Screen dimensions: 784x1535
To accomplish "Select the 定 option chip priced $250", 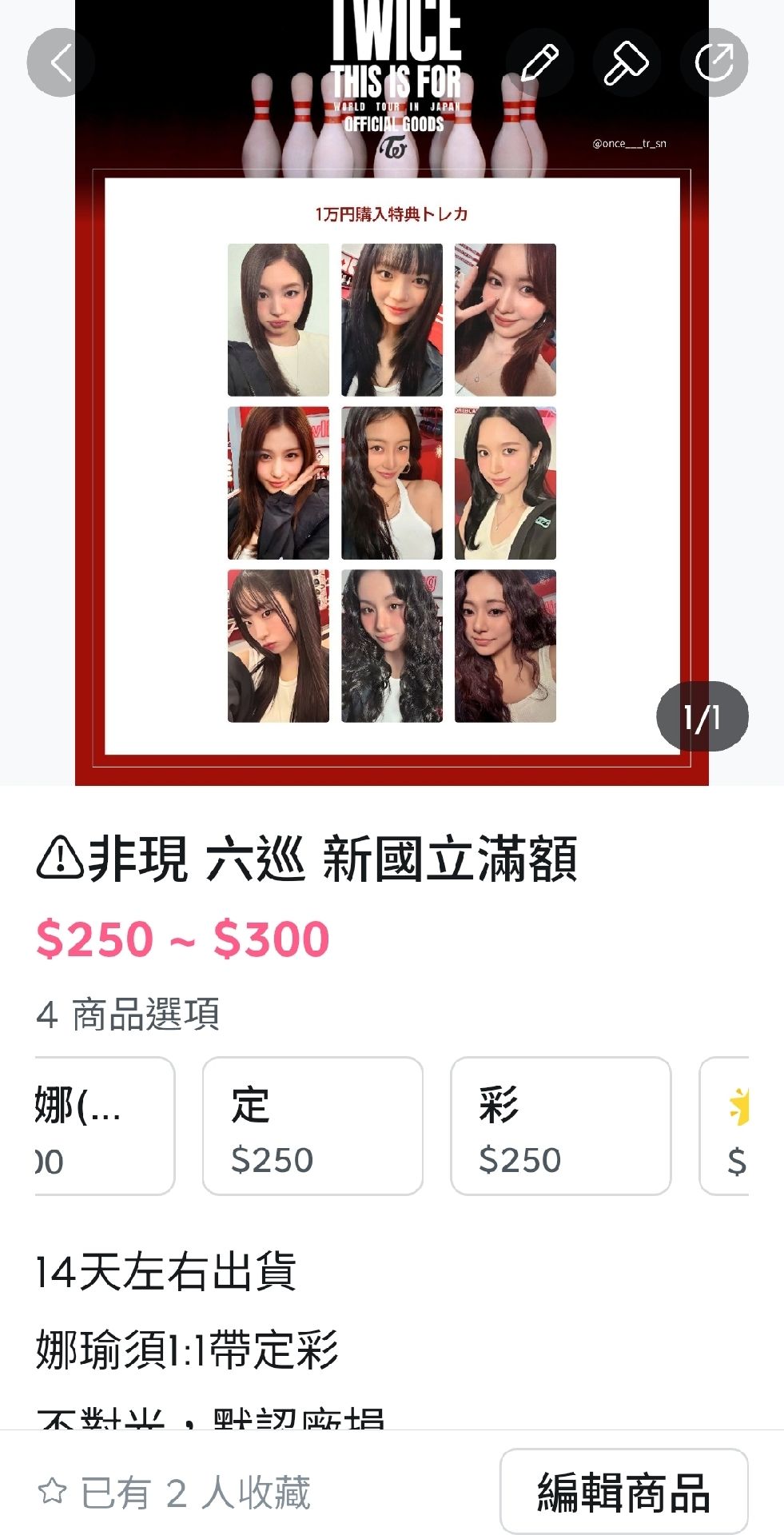I will [312, 1127].
